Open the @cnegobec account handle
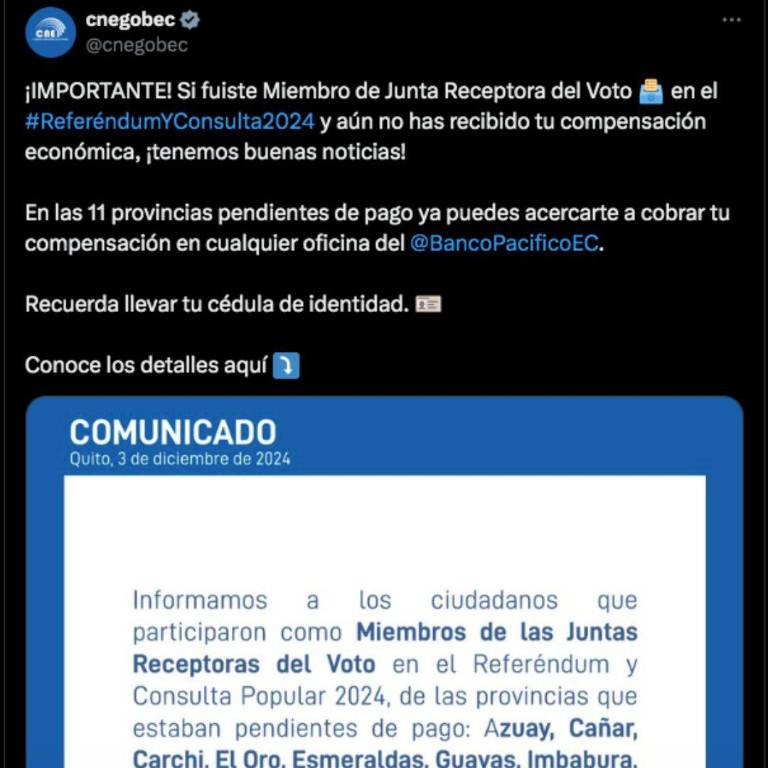The width and height of the screenshot is (768, 768). [136, 45]
